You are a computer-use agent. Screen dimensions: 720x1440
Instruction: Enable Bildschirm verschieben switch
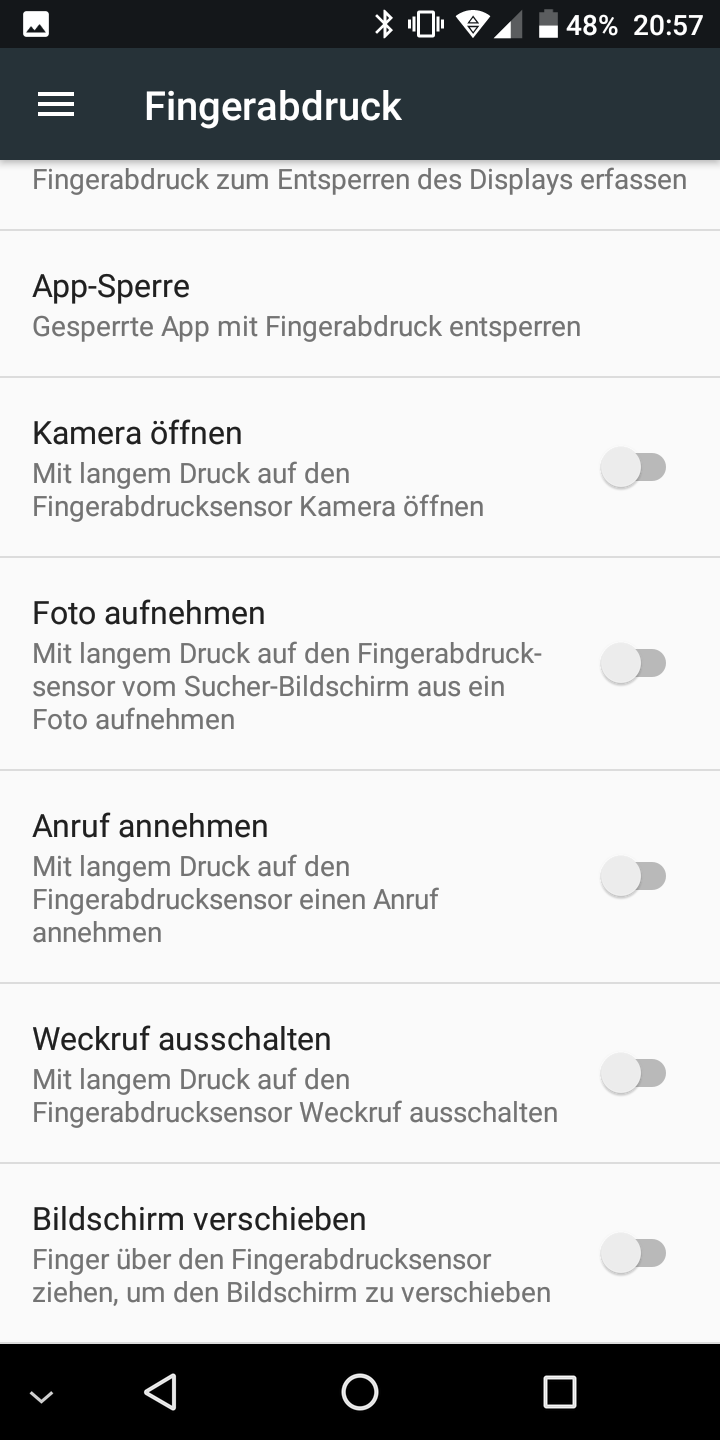click(x=633, y=1254)
